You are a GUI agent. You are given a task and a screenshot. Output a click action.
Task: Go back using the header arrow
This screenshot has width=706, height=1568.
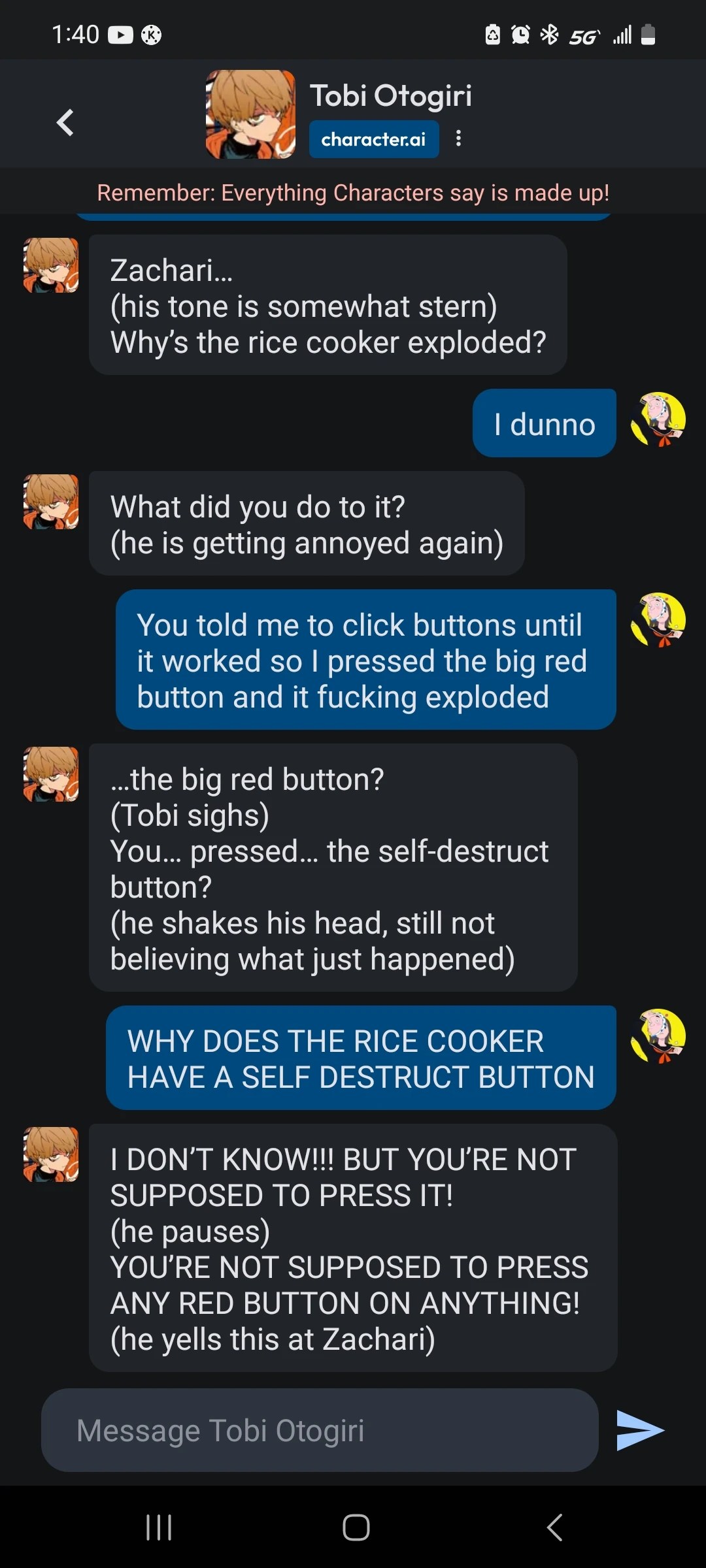pyautogui.click(x=65, y=122)
